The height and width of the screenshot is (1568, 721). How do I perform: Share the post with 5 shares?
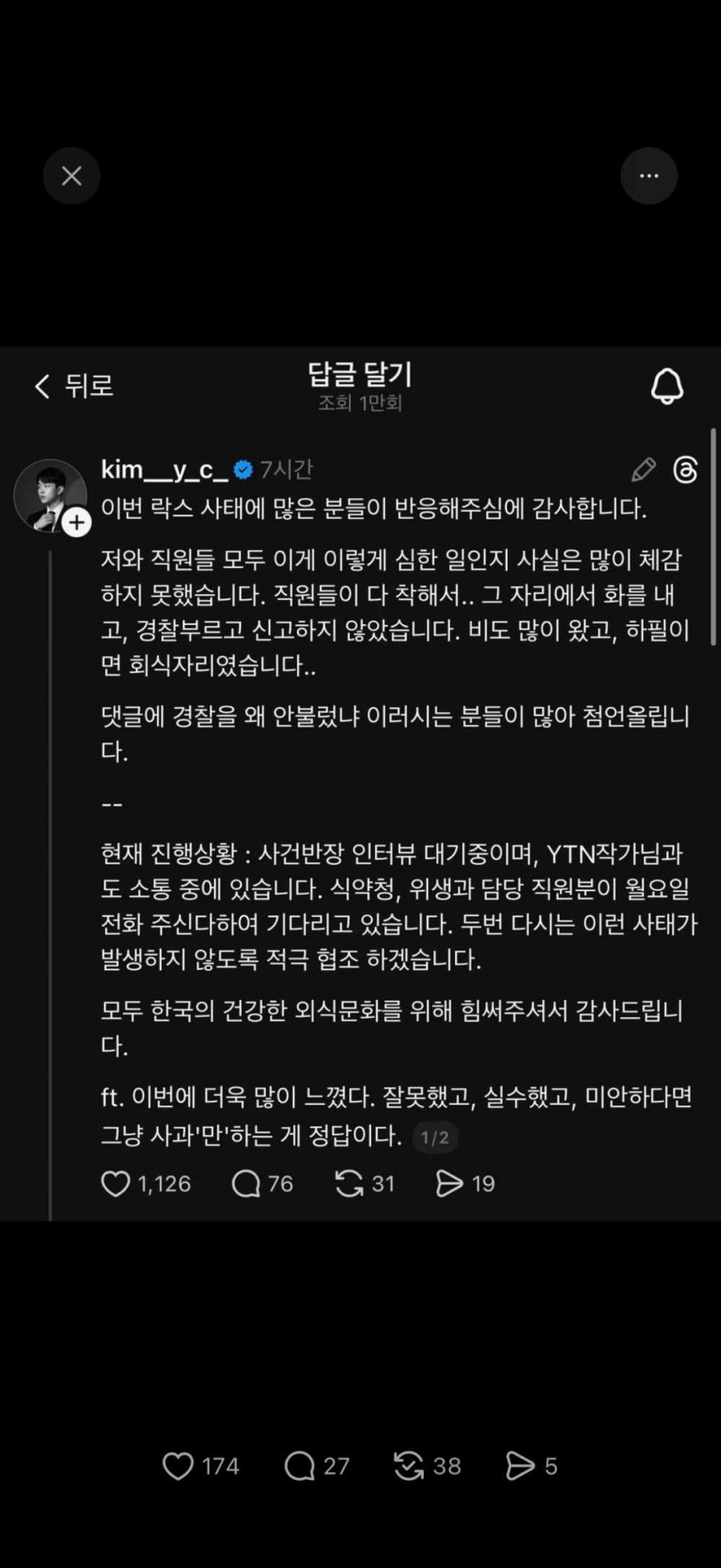click(520, 1465)
